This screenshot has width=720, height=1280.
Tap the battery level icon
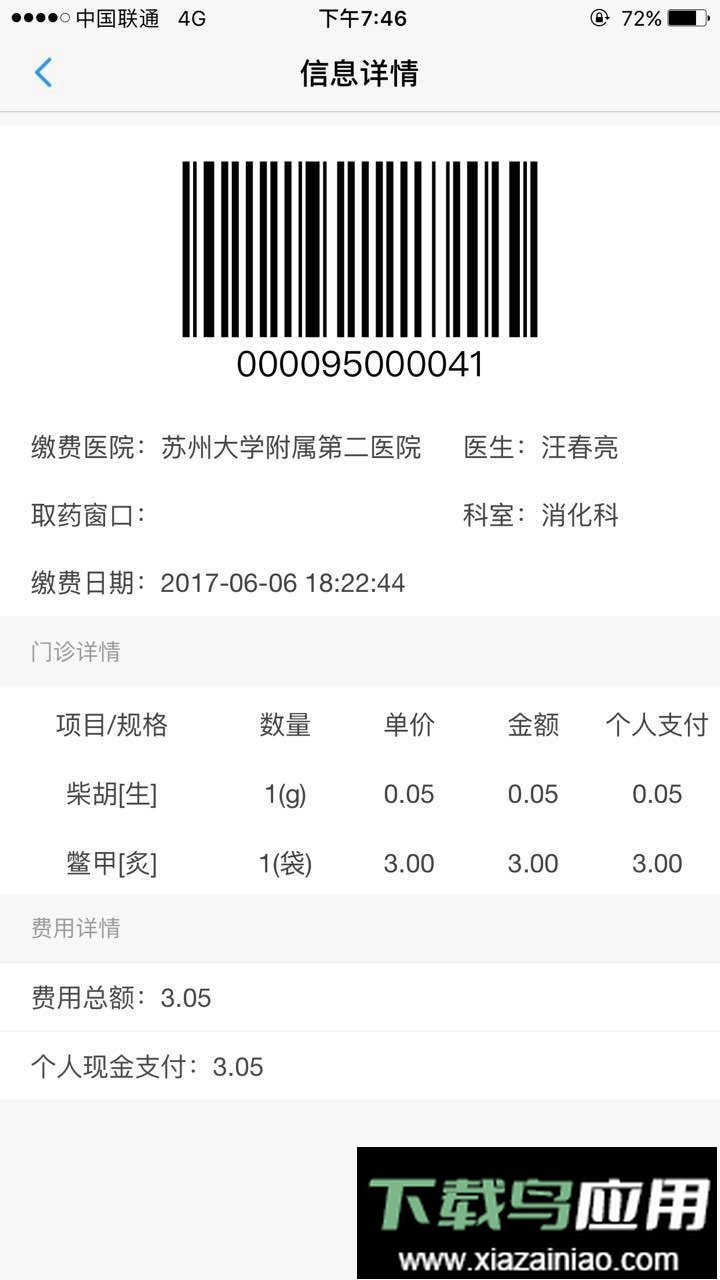(x=686, y=16)
